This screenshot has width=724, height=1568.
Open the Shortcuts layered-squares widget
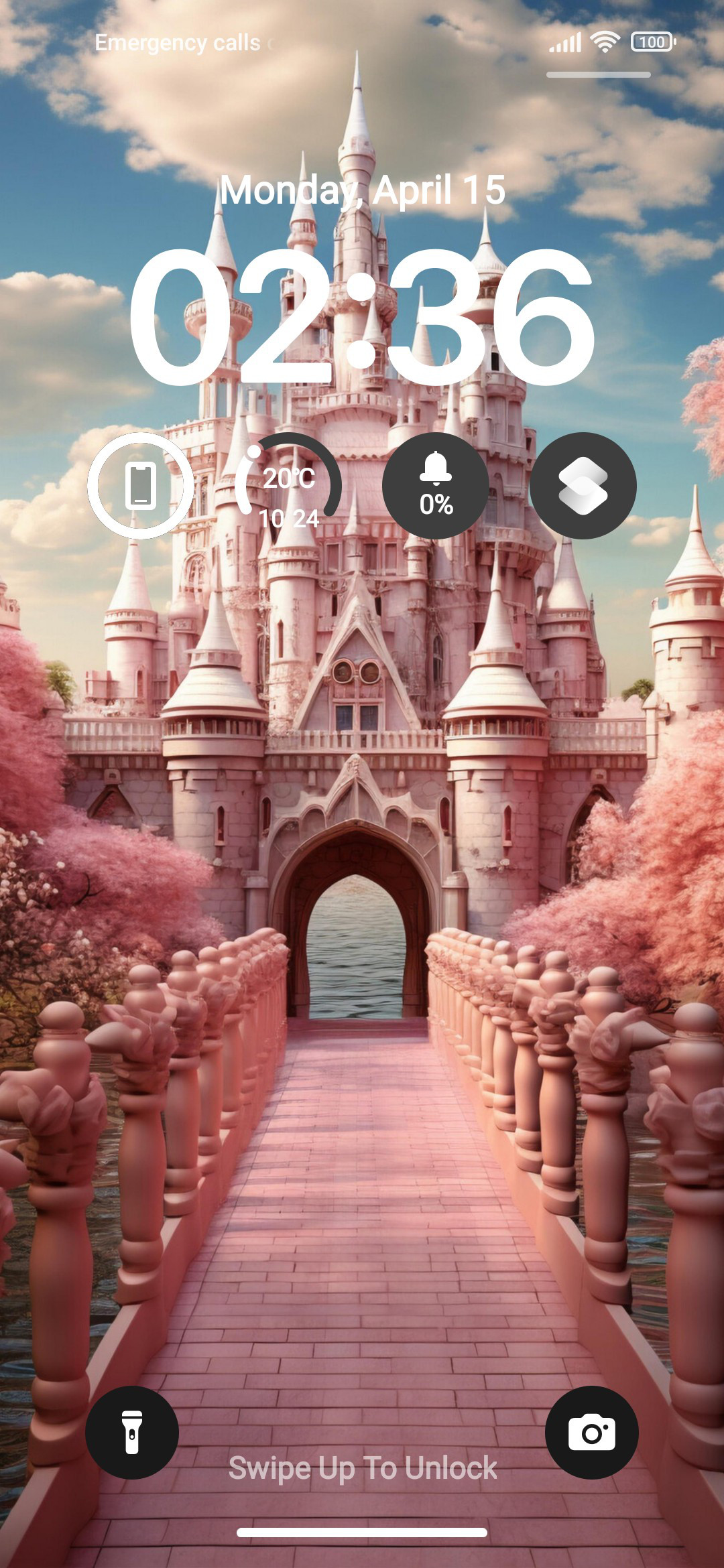[x=583, y=486]
